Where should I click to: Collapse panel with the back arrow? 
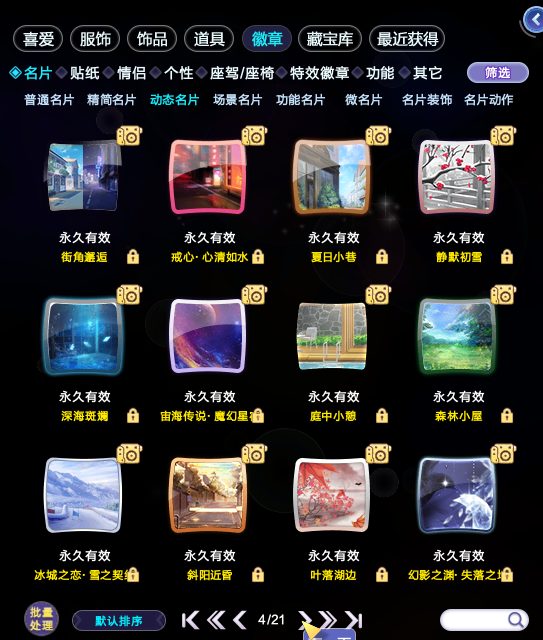click(x=534, y=20)
